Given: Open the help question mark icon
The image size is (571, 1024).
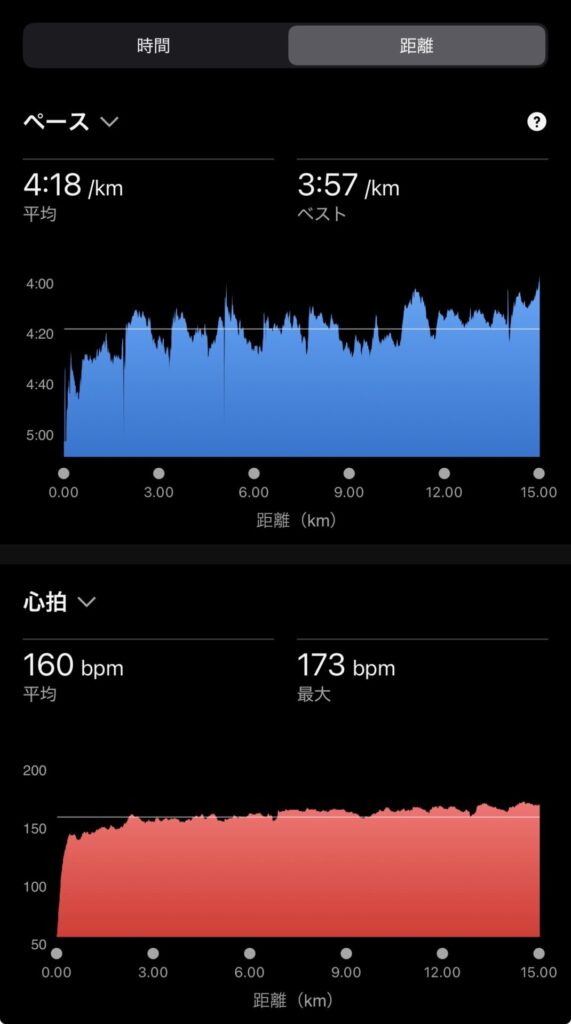Looking at the screenshot, I should pyautogui.click(x=536, y=122).
